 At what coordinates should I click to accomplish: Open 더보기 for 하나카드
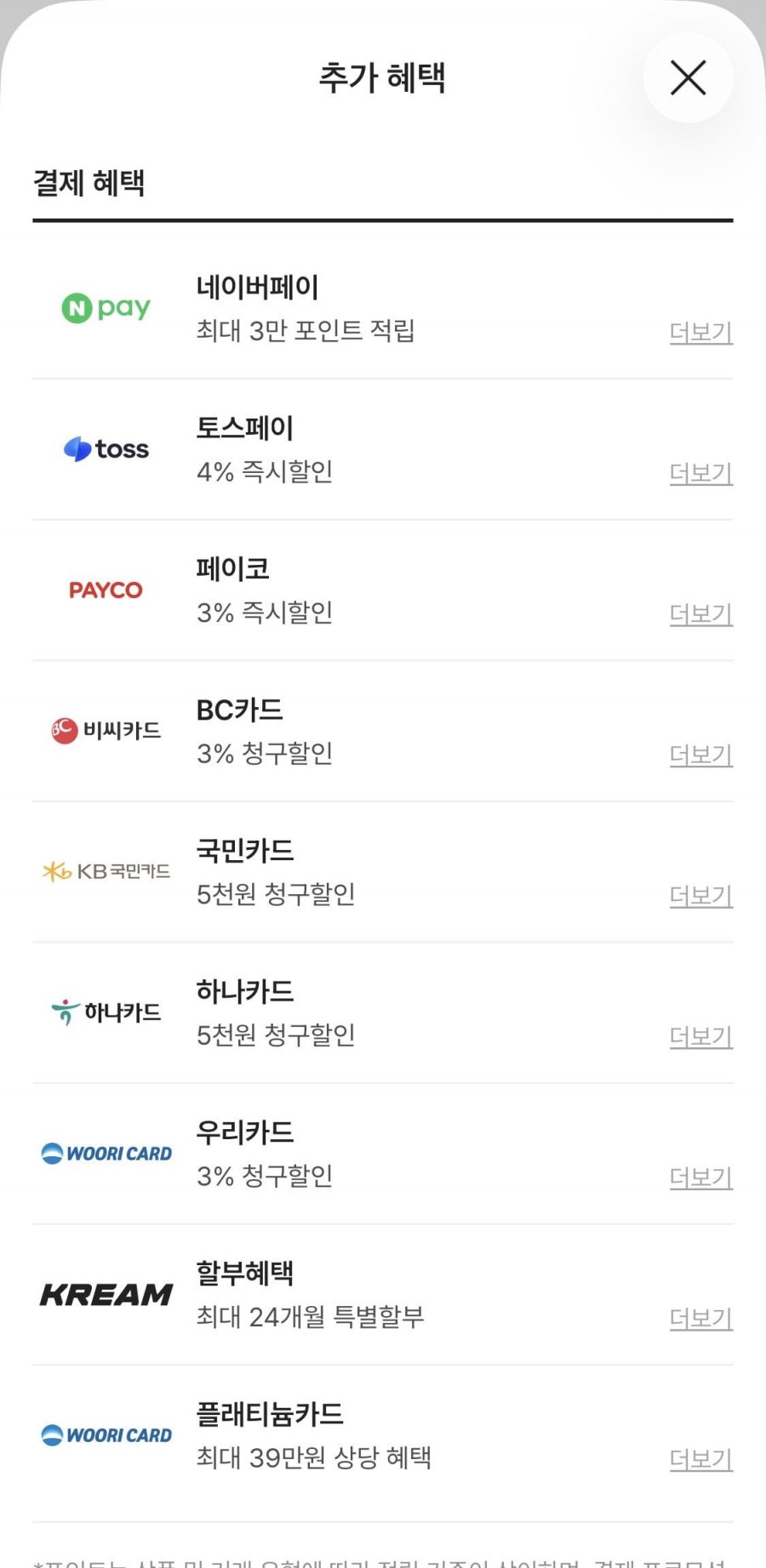(x=700, y=1036)
